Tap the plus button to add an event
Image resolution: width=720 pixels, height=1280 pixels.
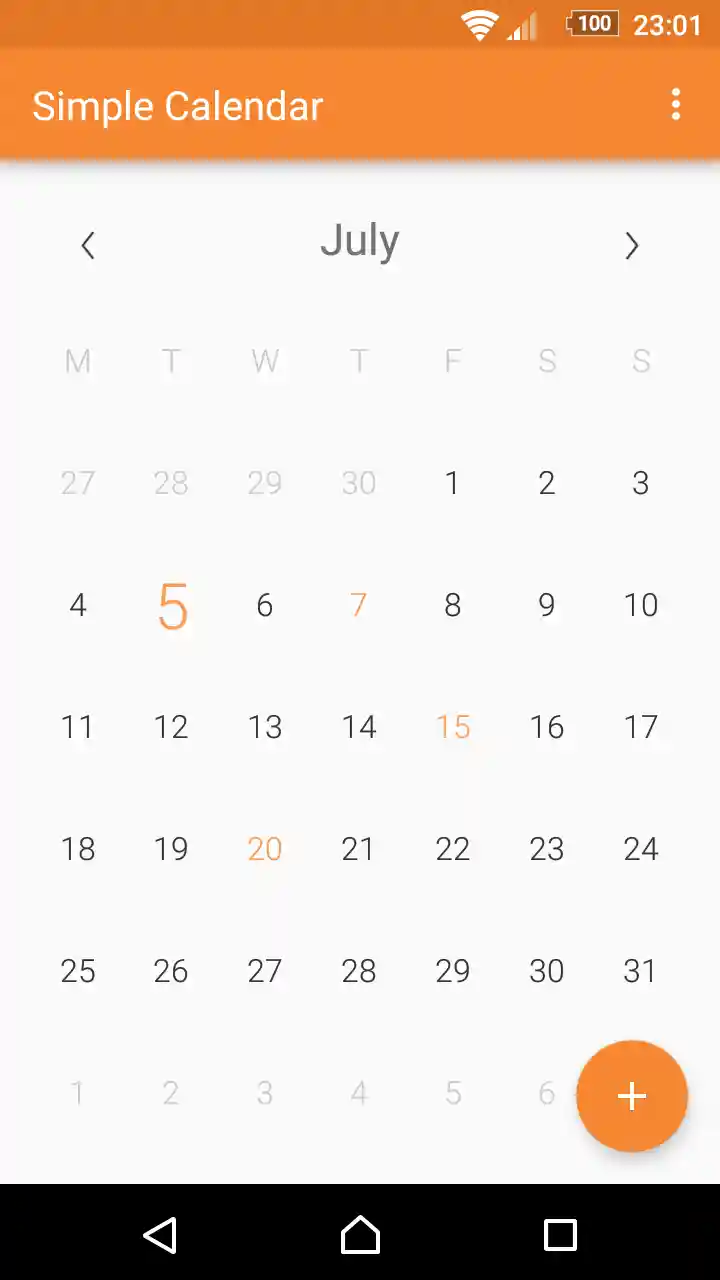(632, 1096)
